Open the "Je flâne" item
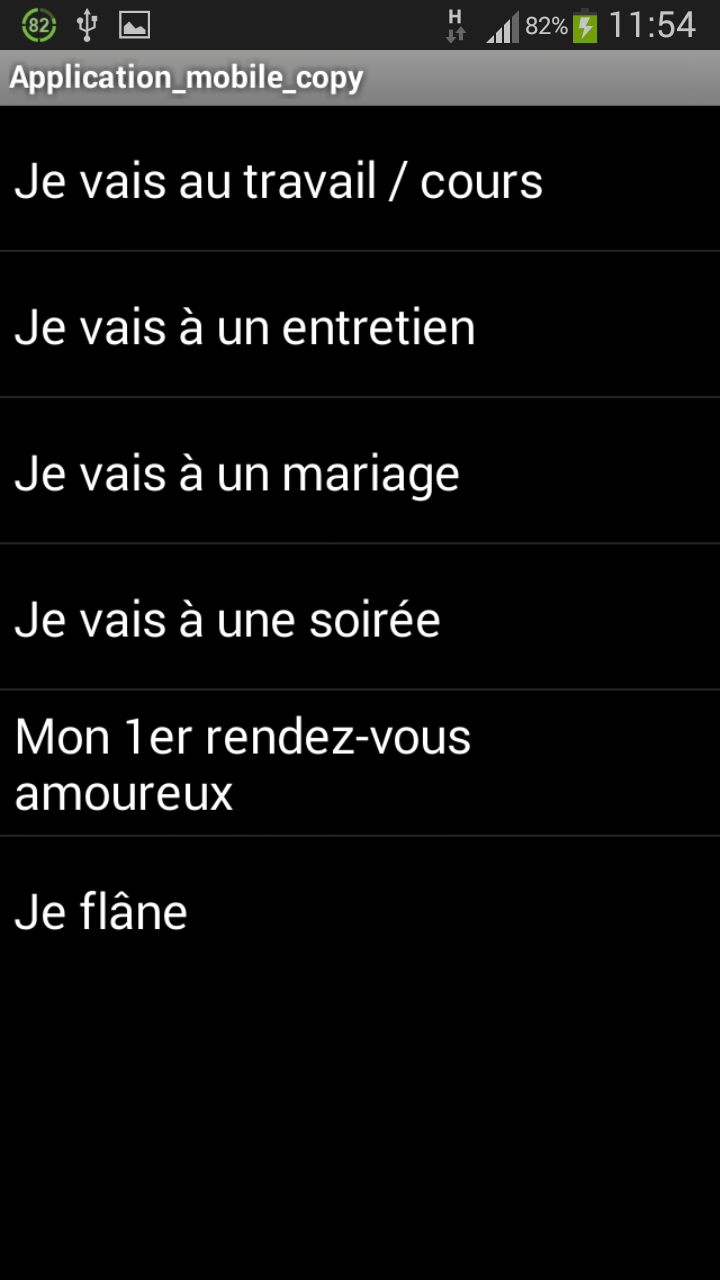This screenshot has height=1280, width=720. 360,909
